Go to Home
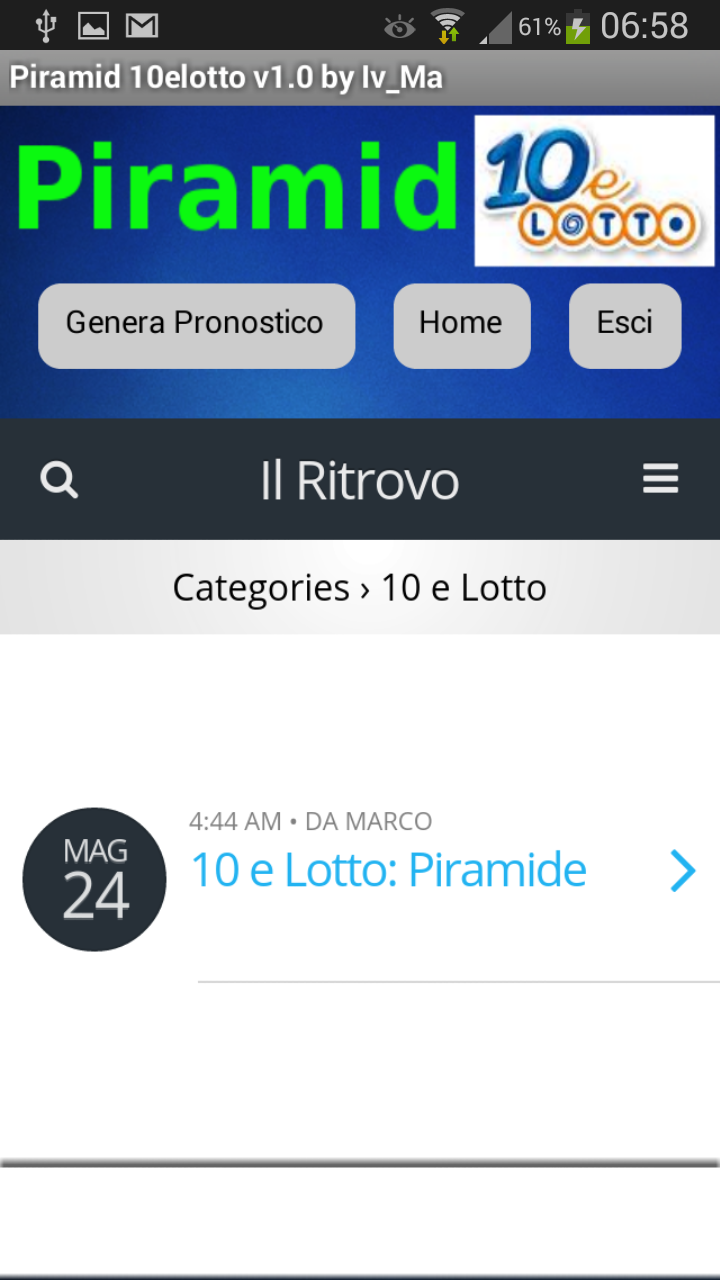The height and width of the screenshot is (1280, 720). (461, 325)
